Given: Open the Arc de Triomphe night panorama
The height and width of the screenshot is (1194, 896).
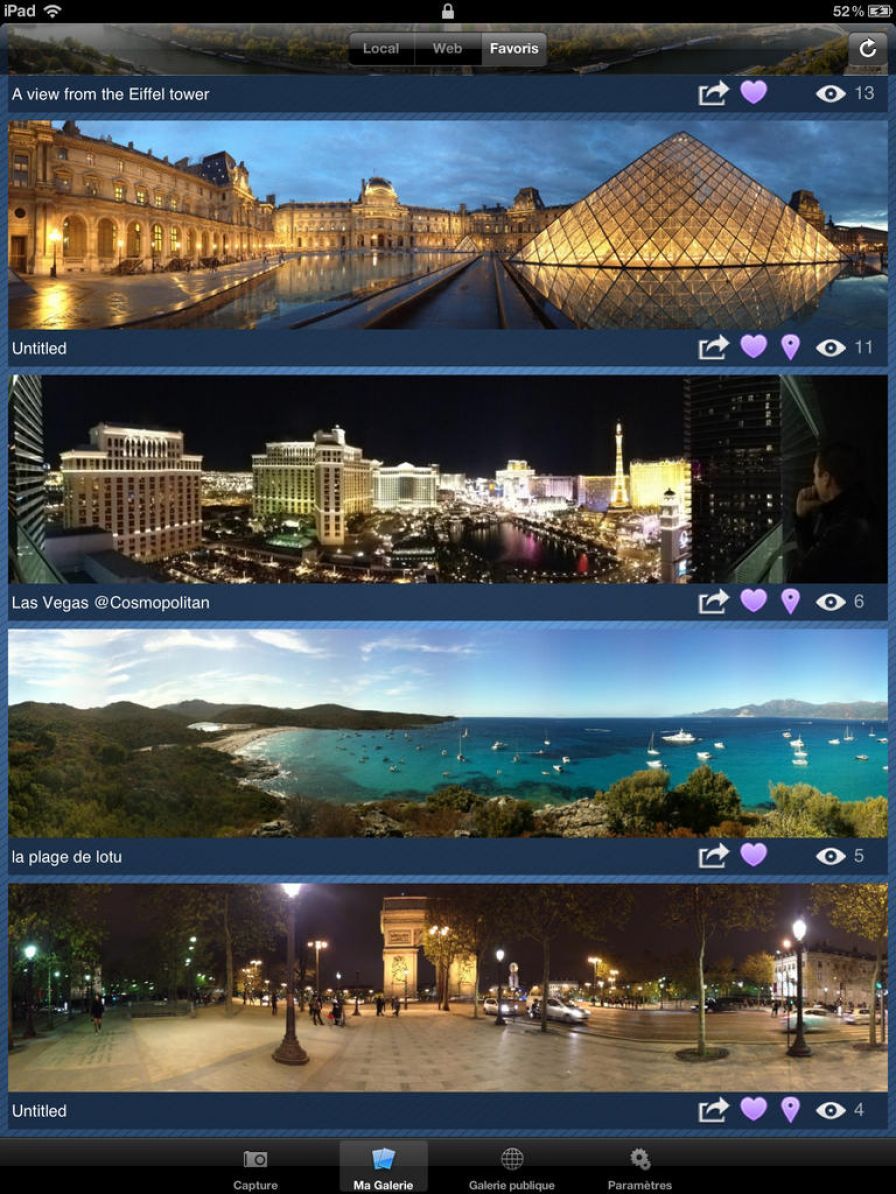Looking at the screenshot, I should point(448,987).
